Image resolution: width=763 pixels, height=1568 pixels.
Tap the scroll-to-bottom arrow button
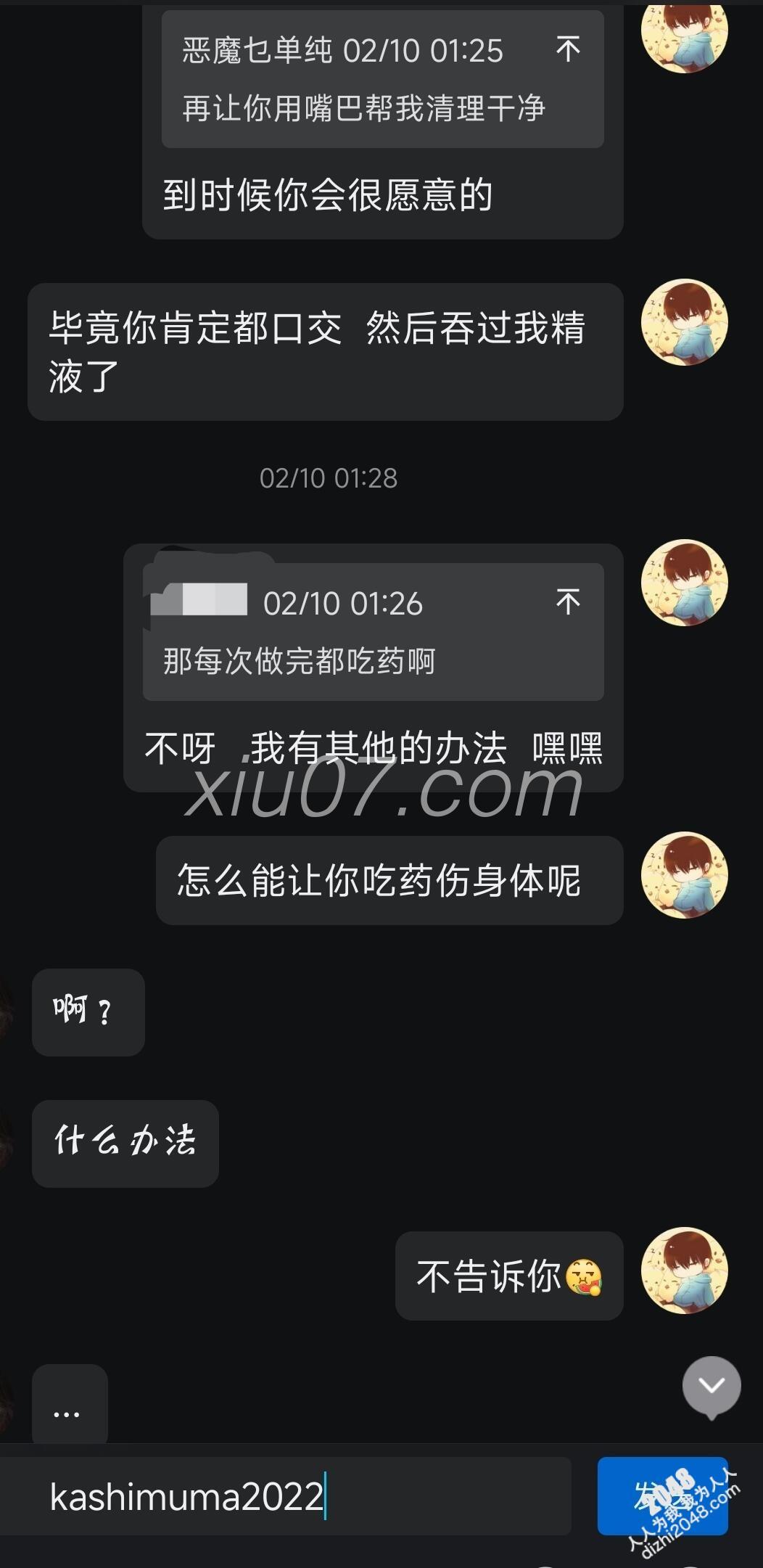pos(712,1385)
